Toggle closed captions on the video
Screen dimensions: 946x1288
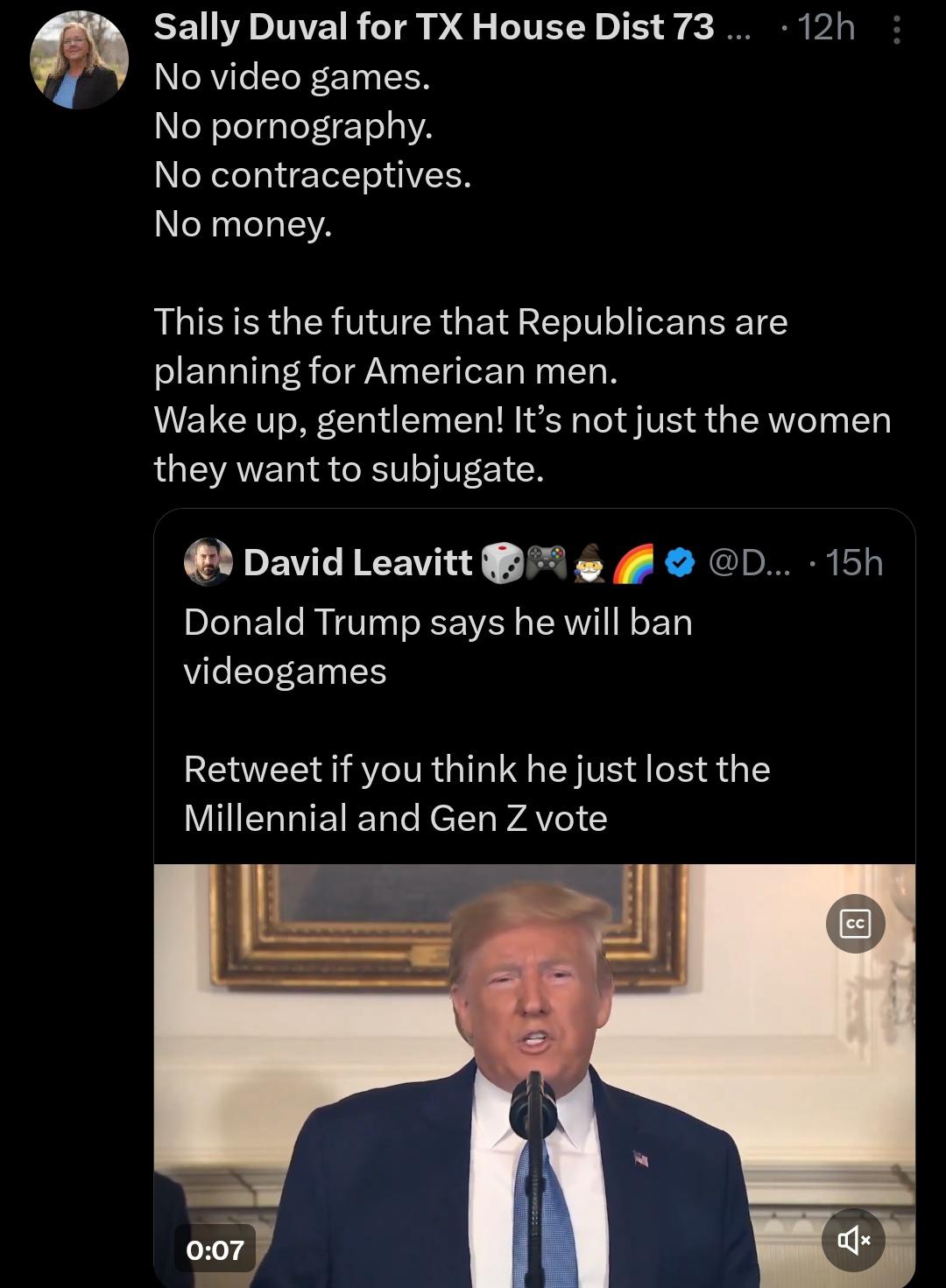pos(855,924)
